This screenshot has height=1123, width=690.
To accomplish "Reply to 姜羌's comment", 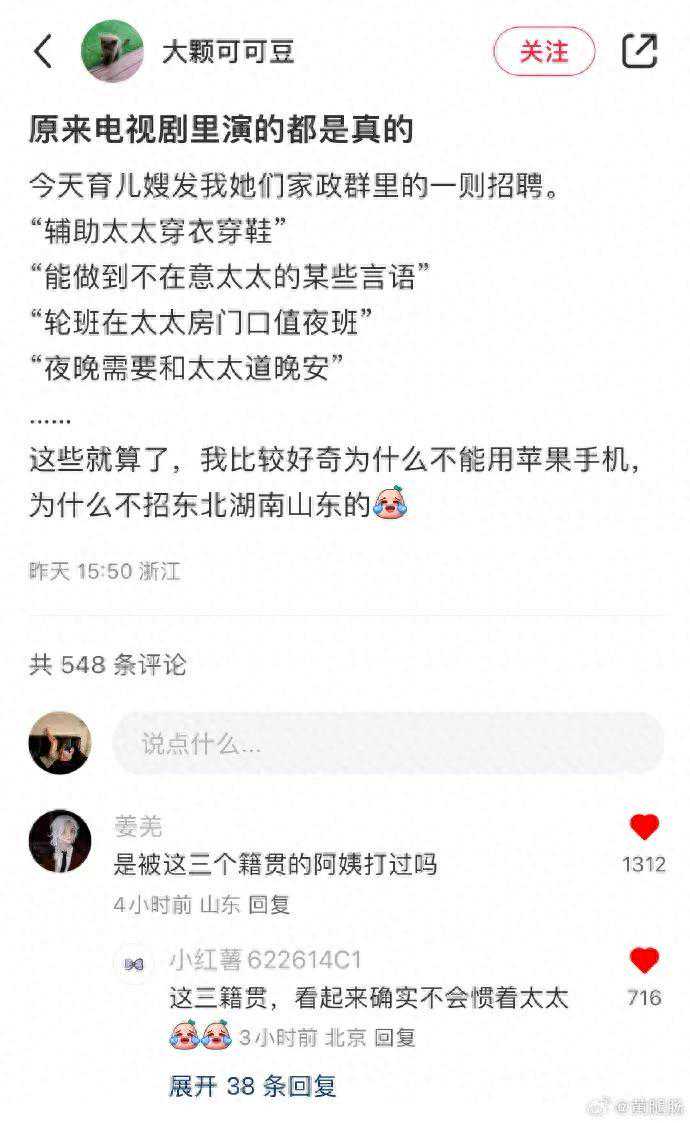I will (269, 904).
